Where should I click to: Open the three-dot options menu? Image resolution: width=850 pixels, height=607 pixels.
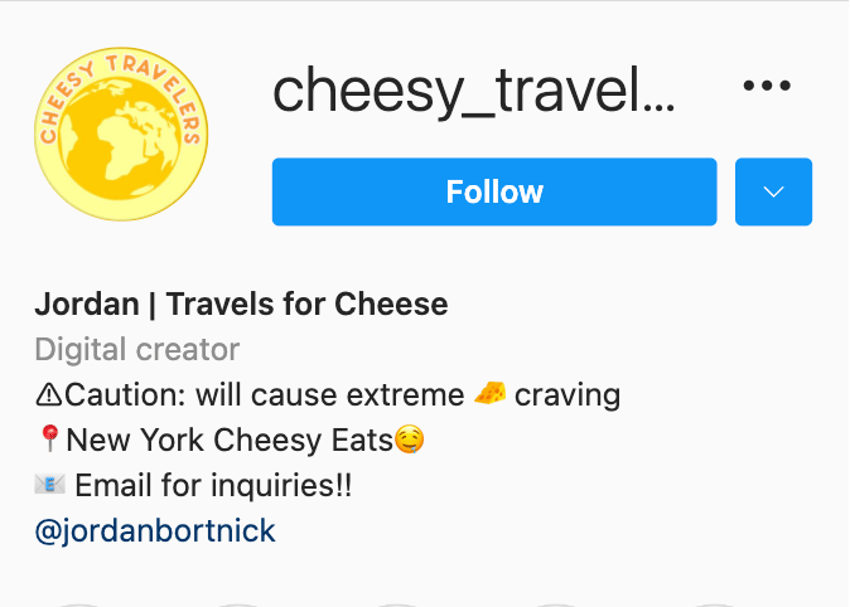767,86
